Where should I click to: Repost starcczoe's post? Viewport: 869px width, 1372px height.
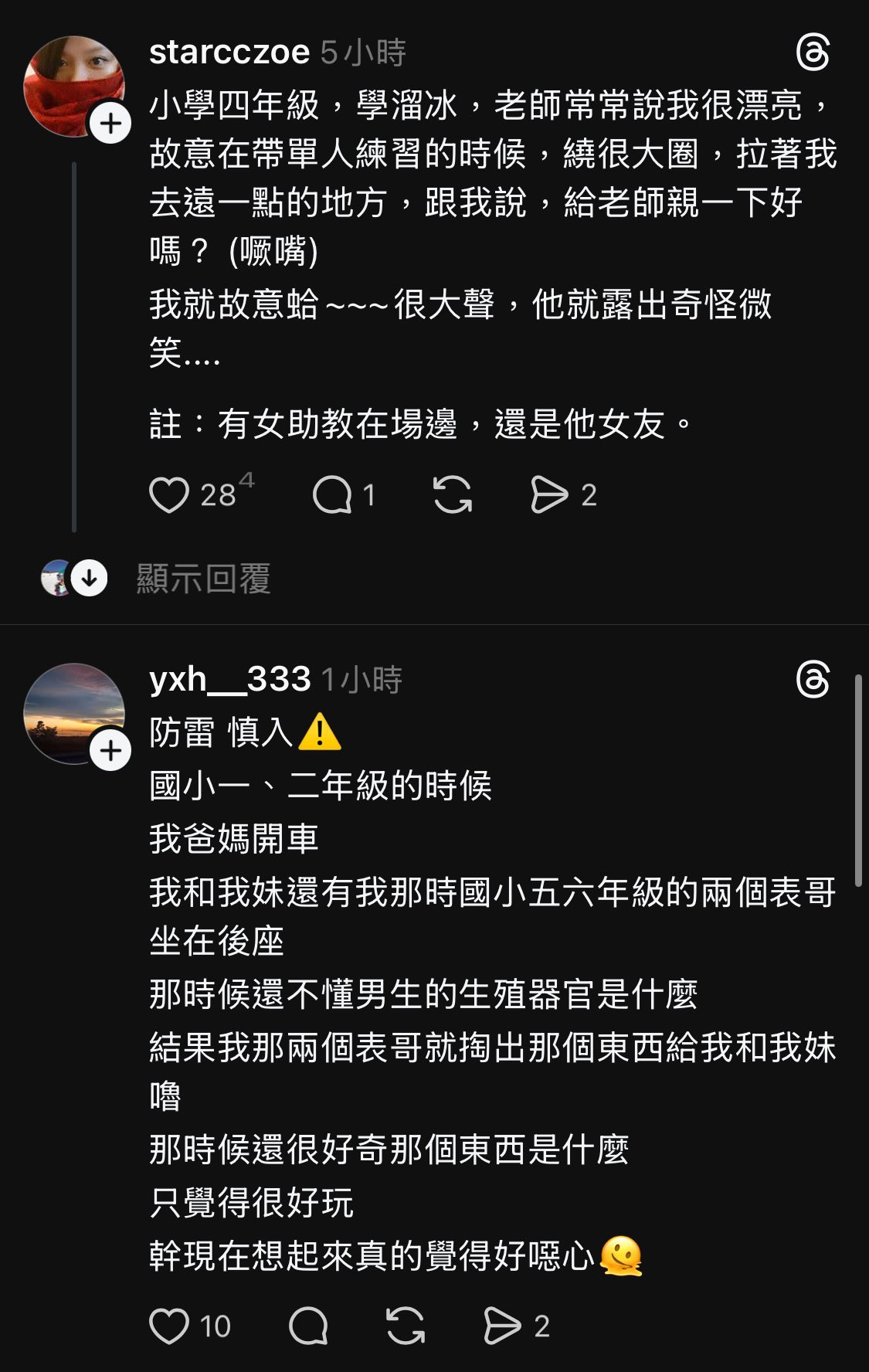point(453,495)
